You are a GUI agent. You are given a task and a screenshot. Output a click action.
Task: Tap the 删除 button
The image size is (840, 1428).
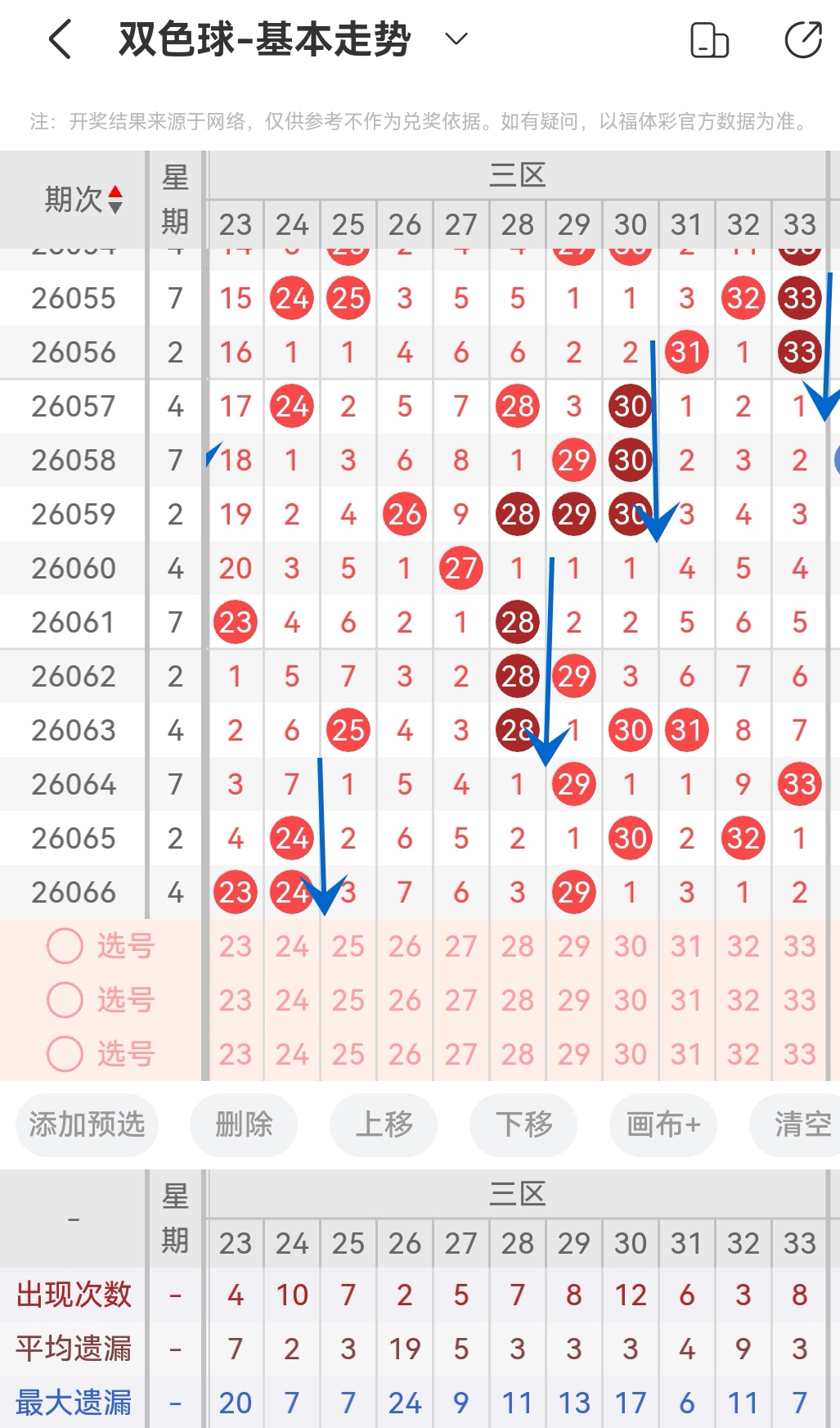[x=244, y=1124]
